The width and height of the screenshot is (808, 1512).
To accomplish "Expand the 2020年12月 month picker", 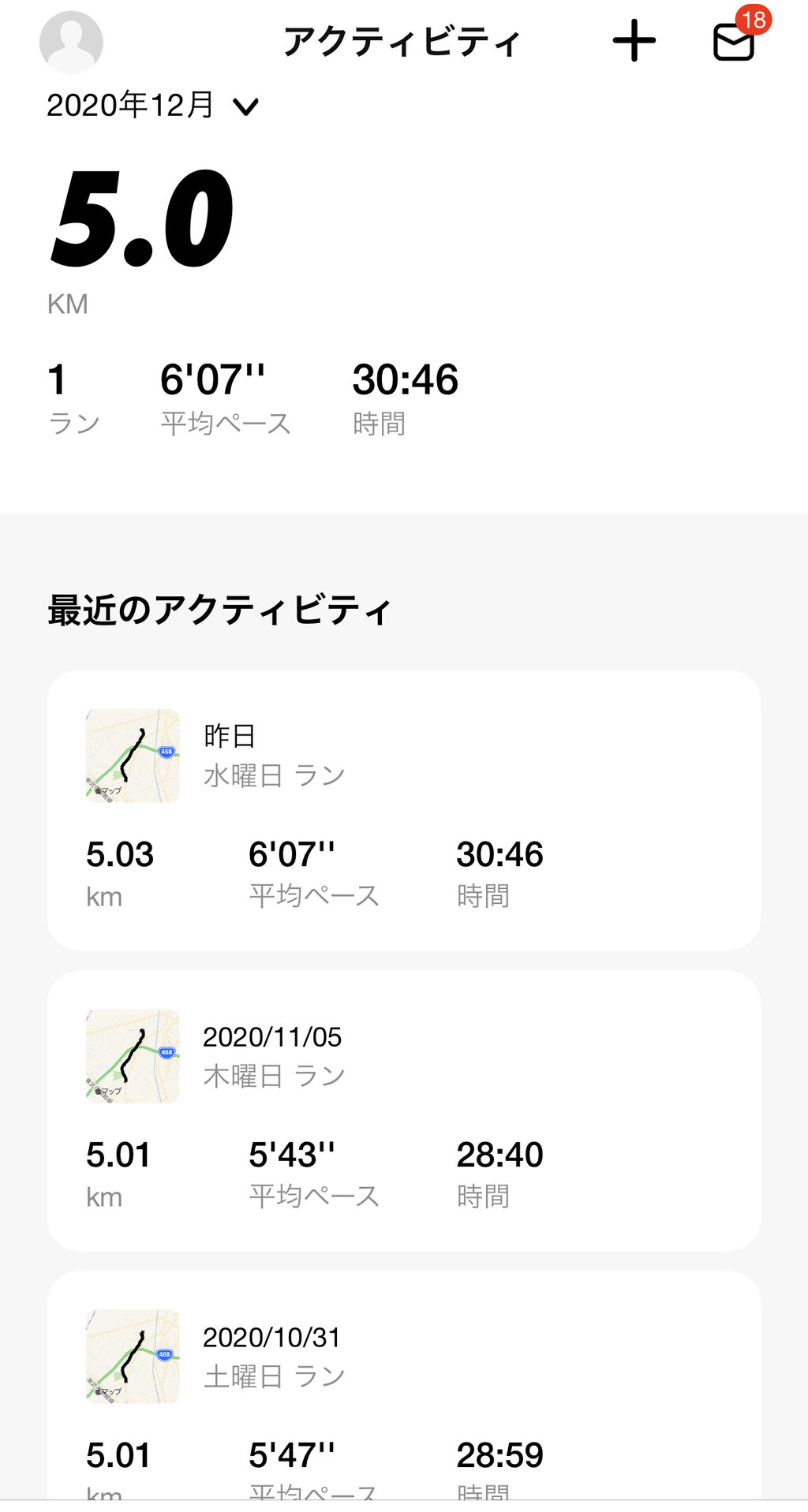I will coord(152,106).
